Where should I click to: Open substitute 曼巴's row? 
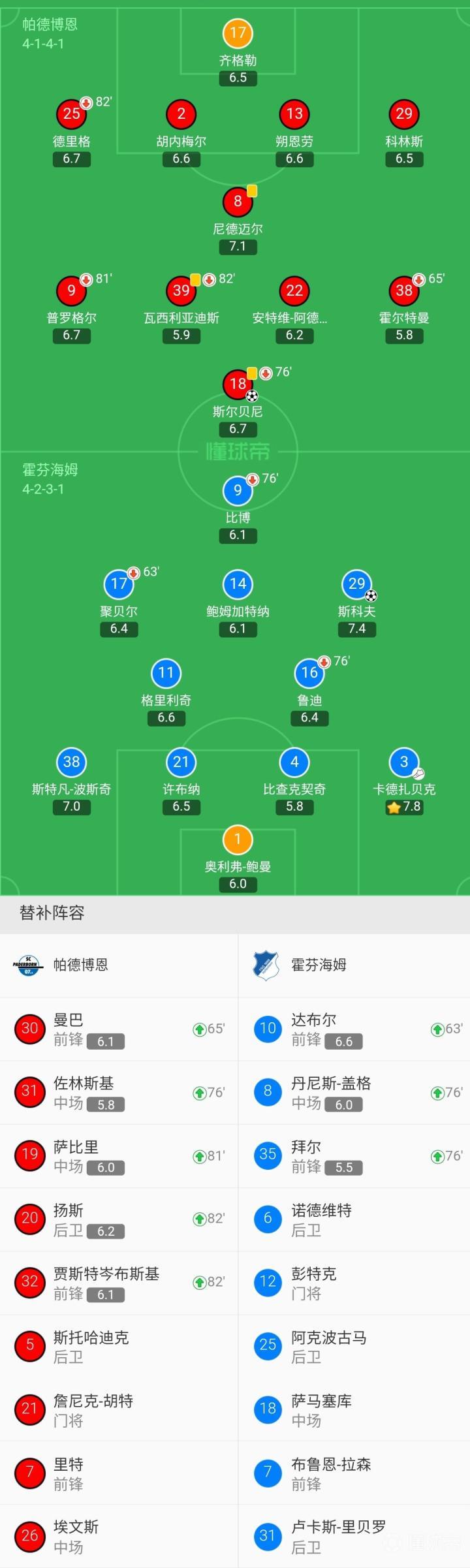click(x=119, y=1029)
